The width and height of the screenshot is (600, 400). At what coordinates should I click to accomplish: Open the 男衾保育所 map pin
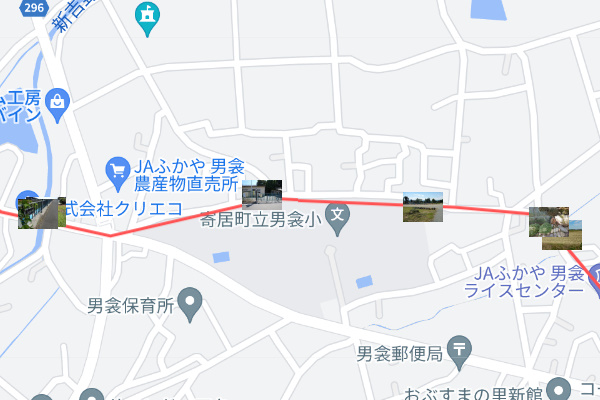click(x=192, y=299)
